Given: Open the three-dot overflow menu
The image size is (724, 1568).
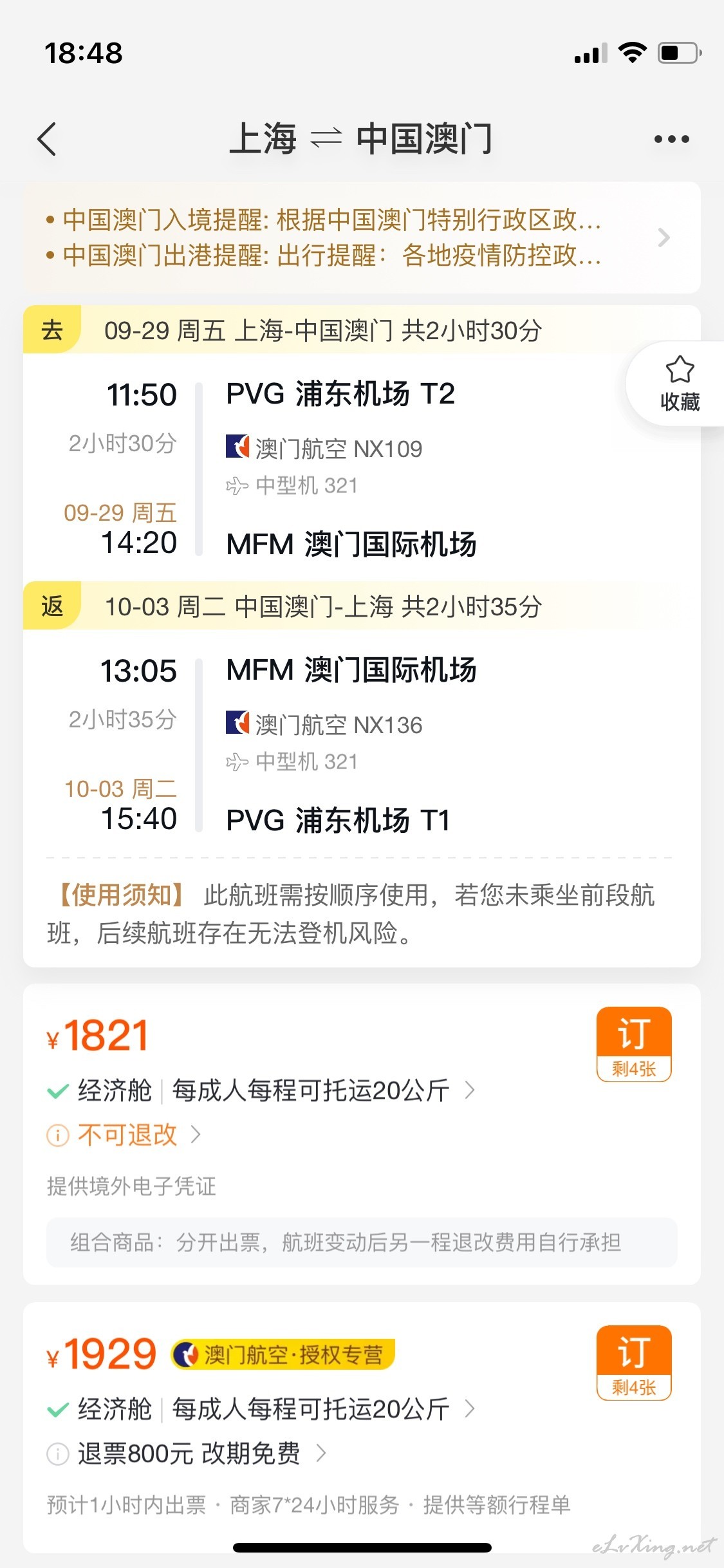Looking at the screenshot, I should pos(671,139).
